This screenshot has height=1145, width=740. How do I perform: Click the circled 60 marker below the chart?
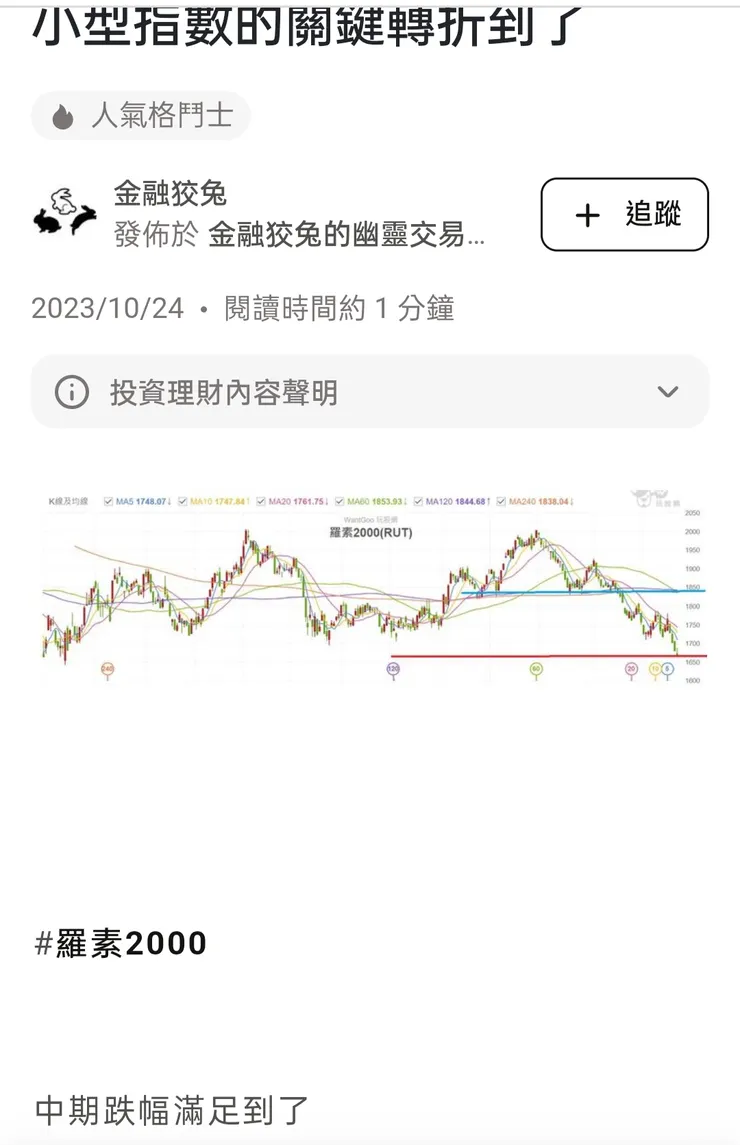click(535, 666)
